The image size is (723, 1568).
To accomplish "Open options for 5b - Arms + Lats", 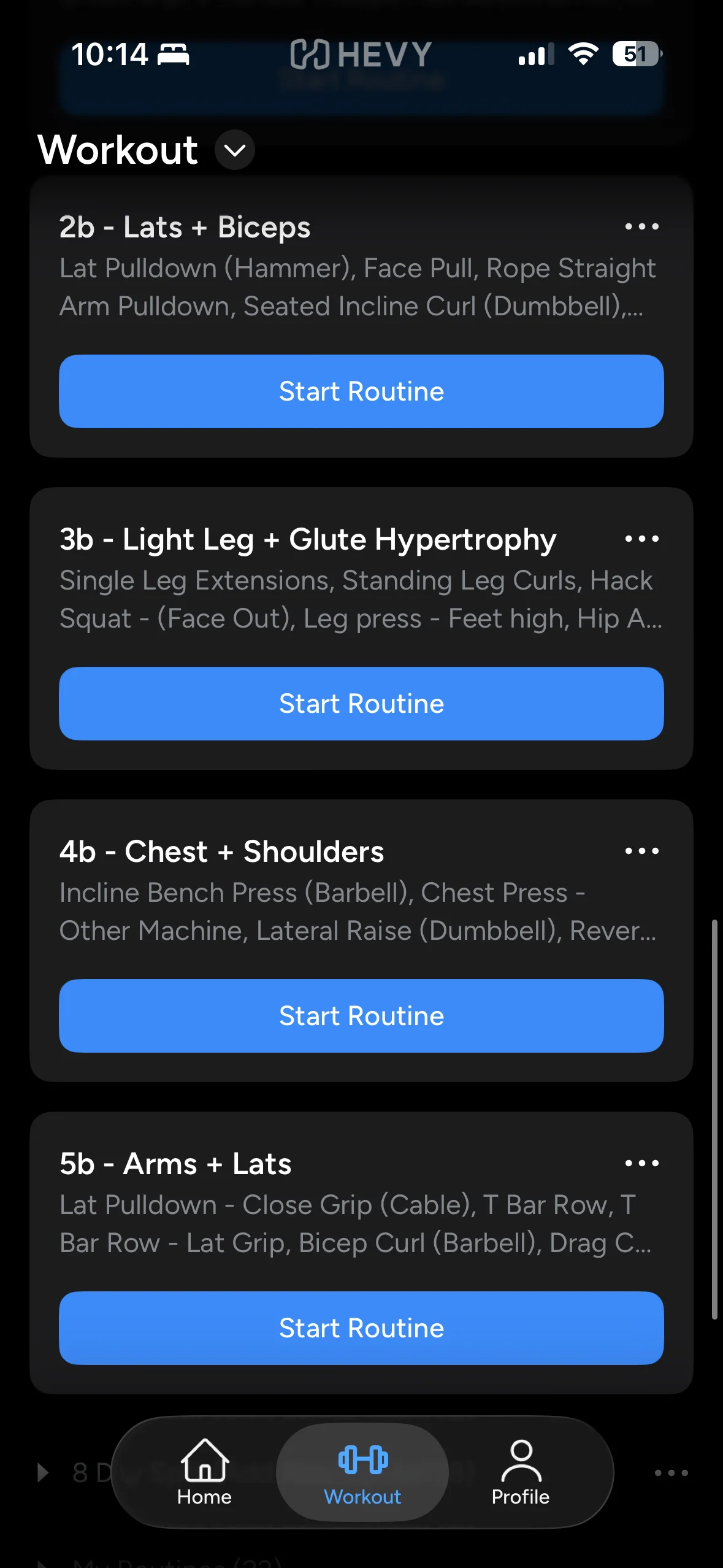I will [x=641, y=1163].
